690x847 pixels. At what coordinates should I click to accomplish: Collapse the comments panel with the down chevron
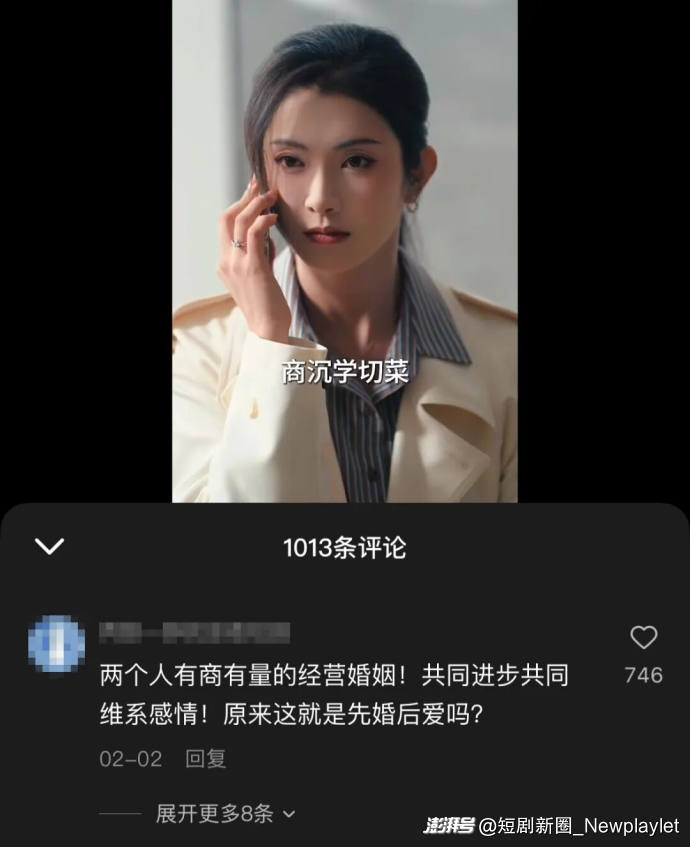pos(49,546)
